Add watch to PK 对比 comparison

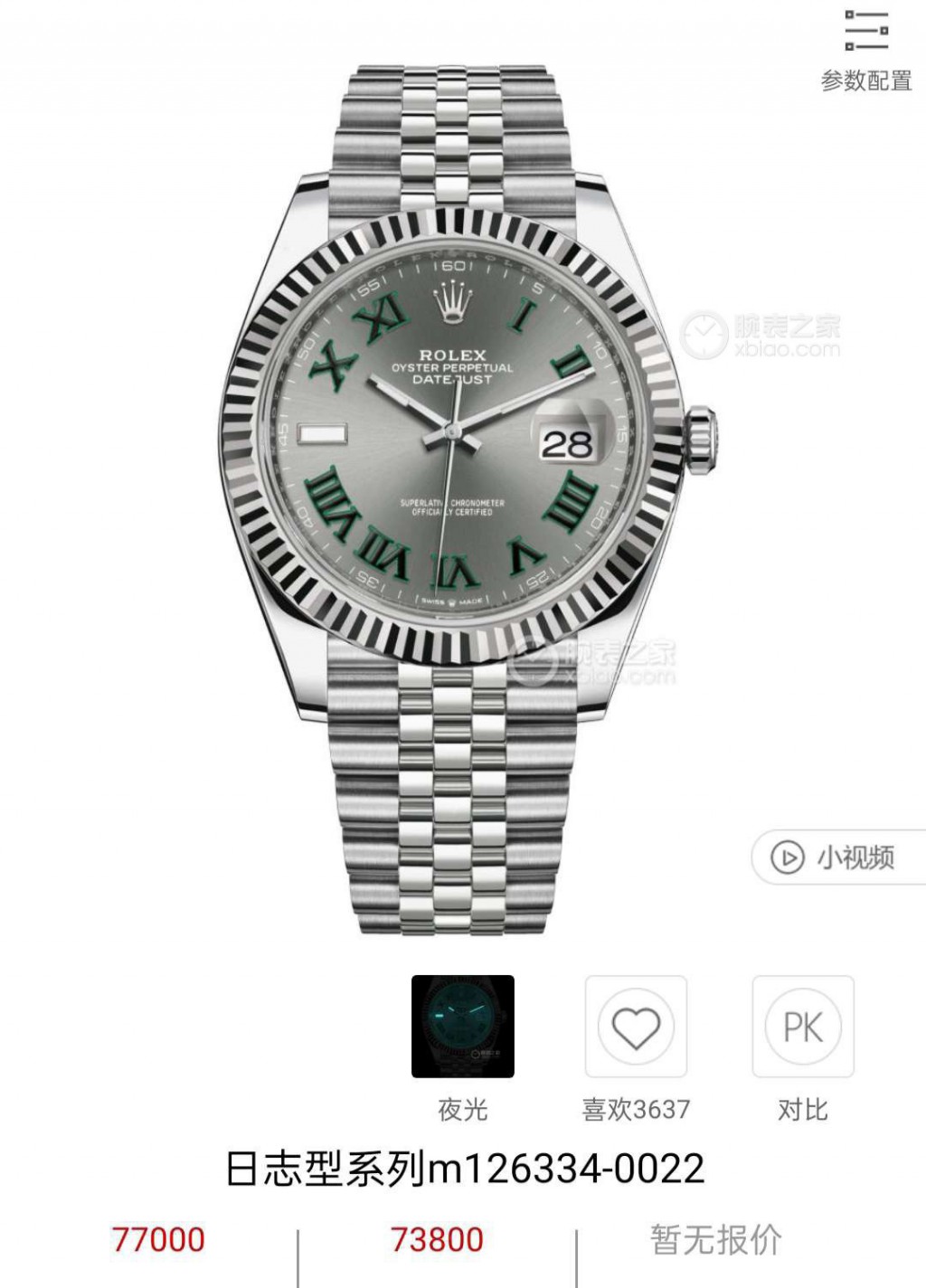coord(803,1028)
